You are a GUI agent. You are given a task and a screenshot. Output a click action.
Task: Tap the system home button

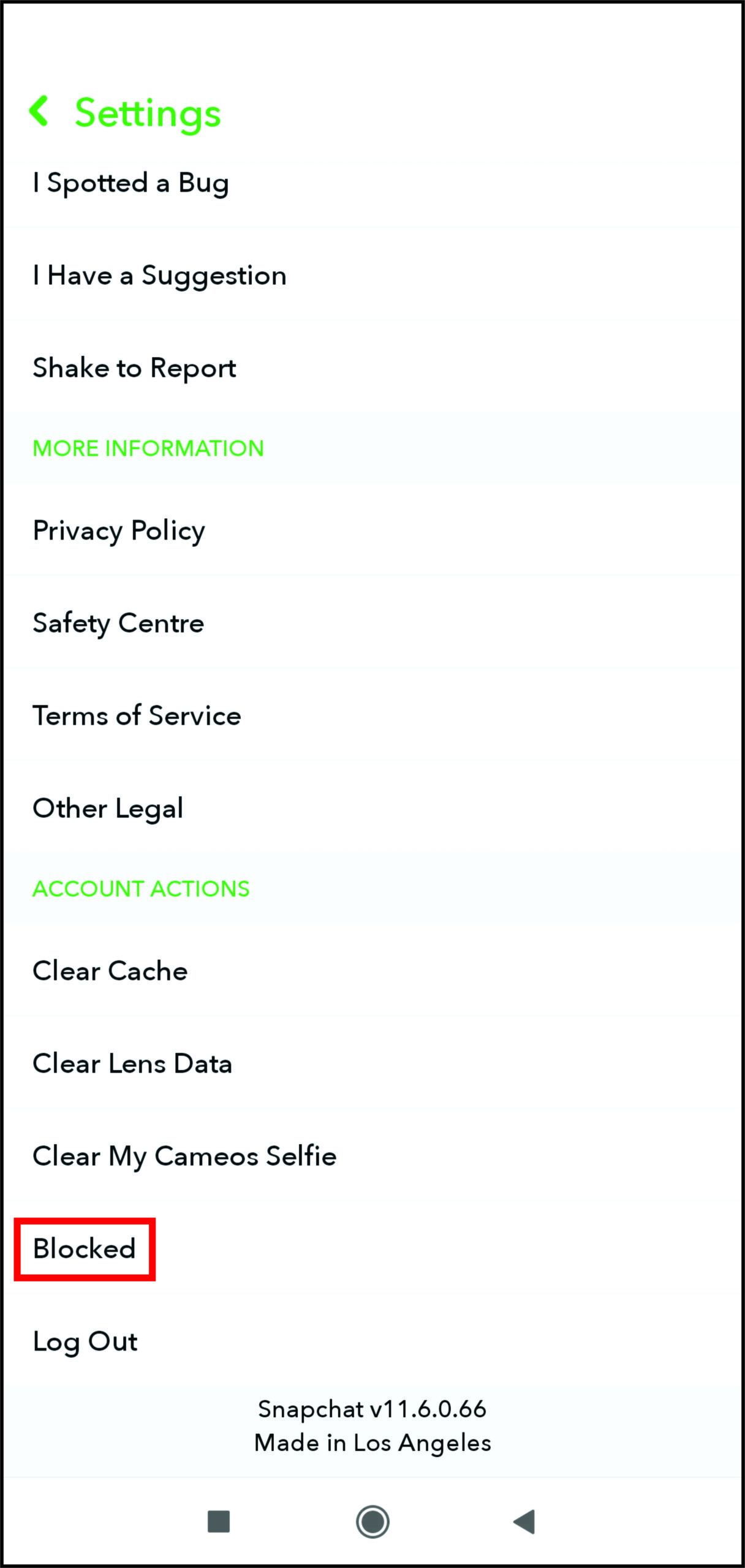click(372, 1521)
